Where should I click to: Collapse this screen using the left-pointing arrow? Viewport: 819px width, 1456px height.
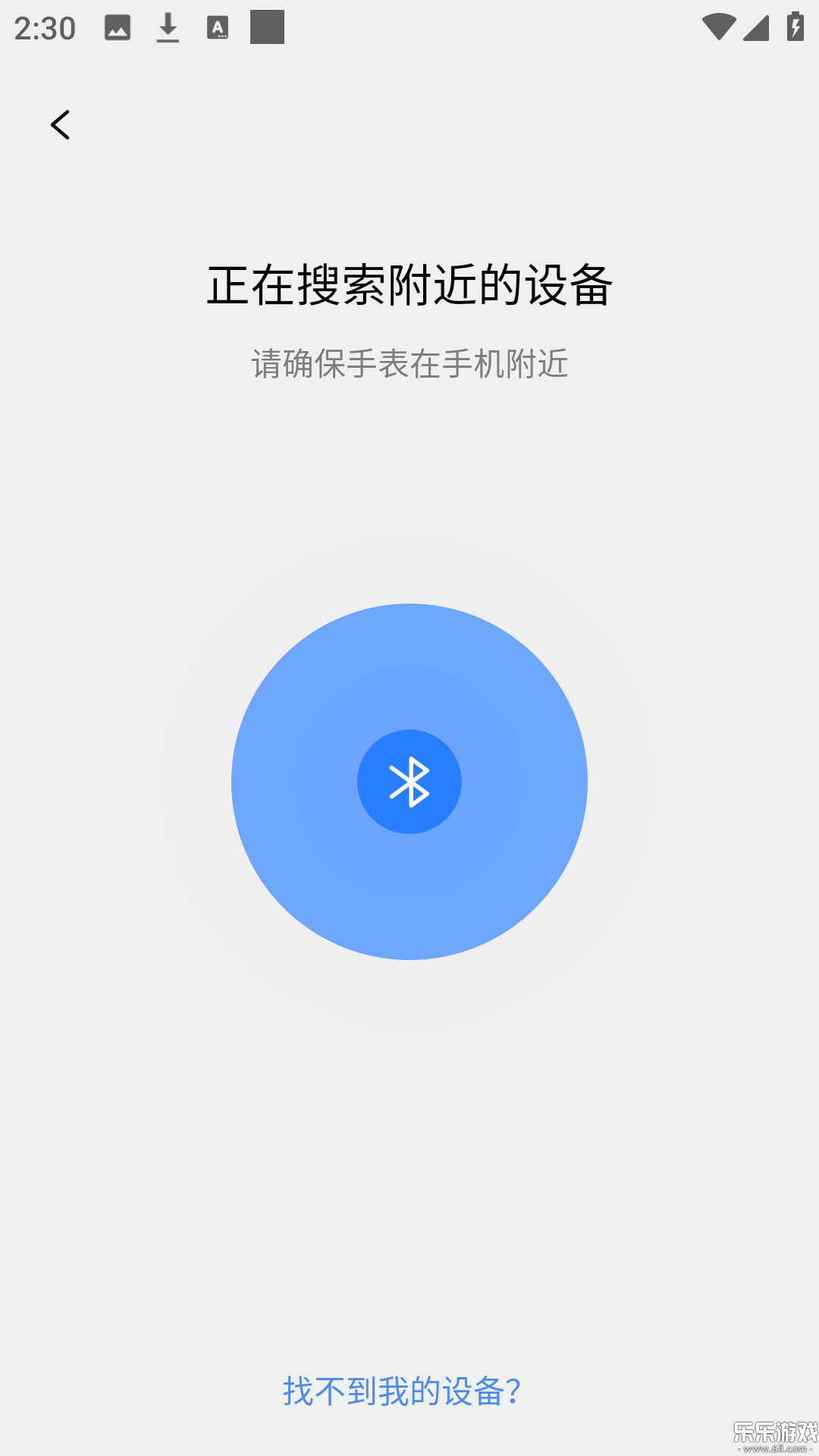[61, 125]
